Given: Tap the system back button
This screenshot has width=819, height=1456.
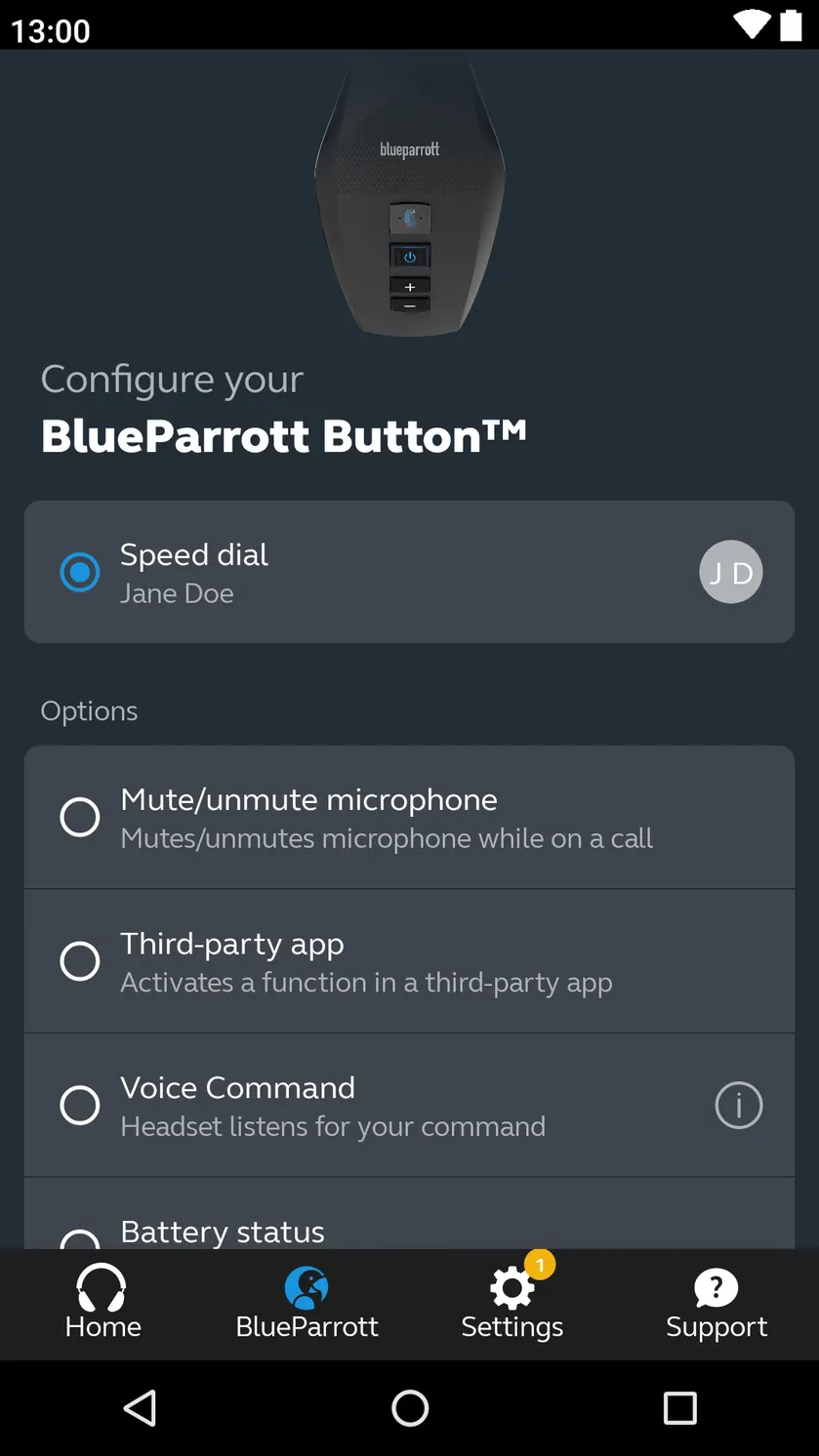Looking at the screenshot, I should point(141,1408).
